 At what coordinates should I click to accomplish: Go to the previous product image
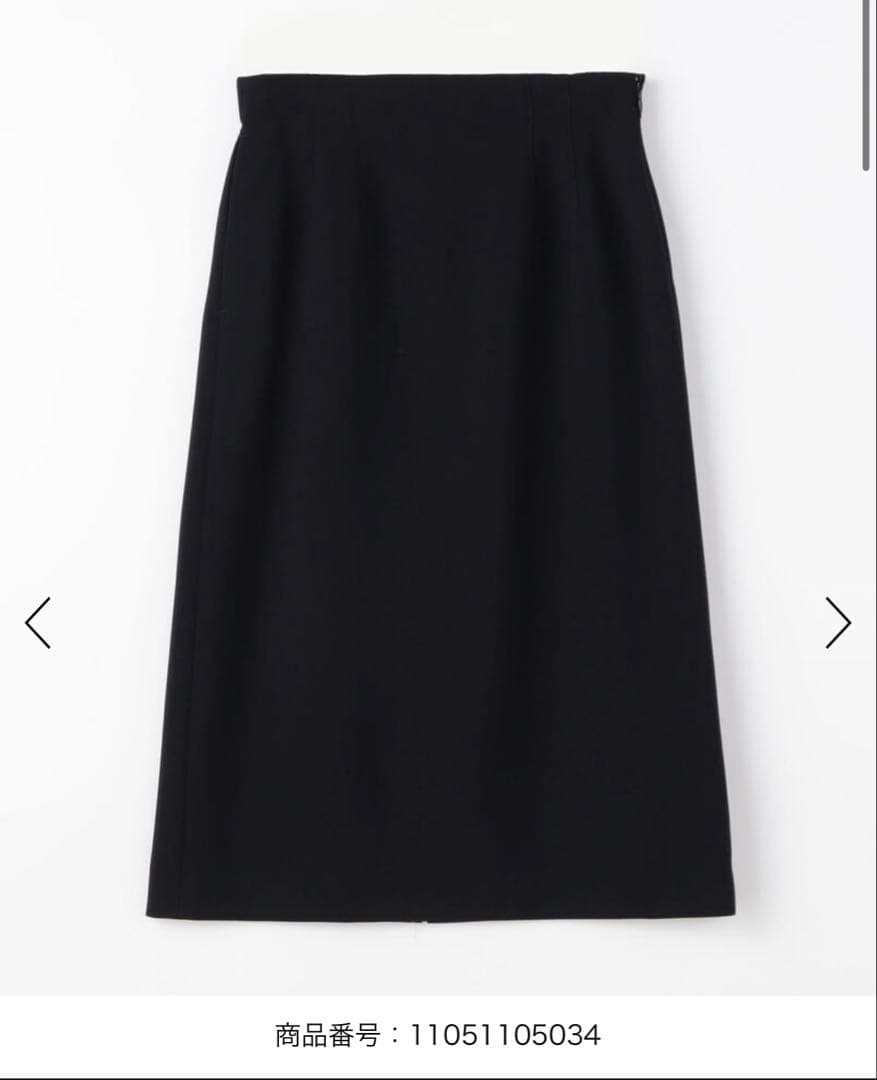(38, 622)
